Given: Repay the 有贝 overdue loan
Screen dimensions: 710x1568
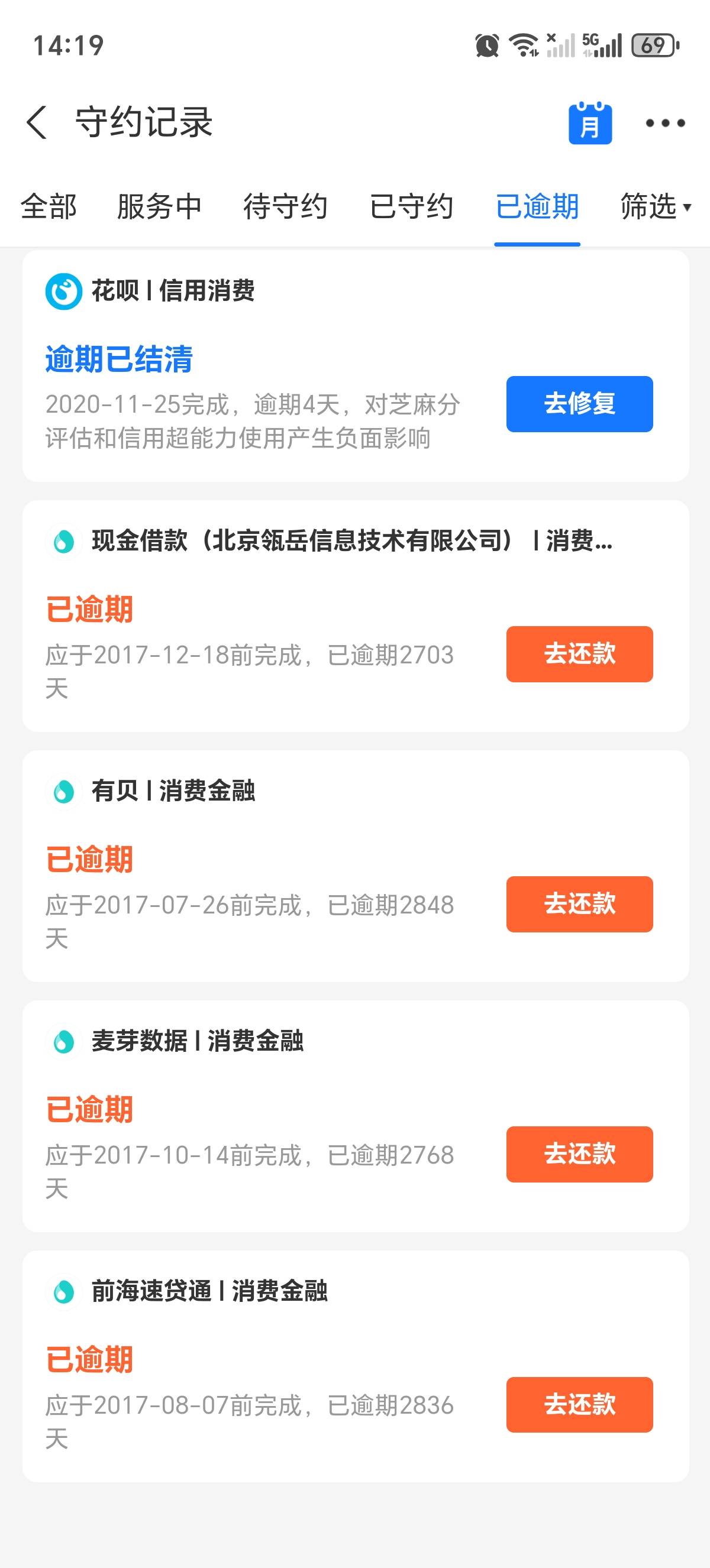Looking at the screenshot, I should 580,905.
